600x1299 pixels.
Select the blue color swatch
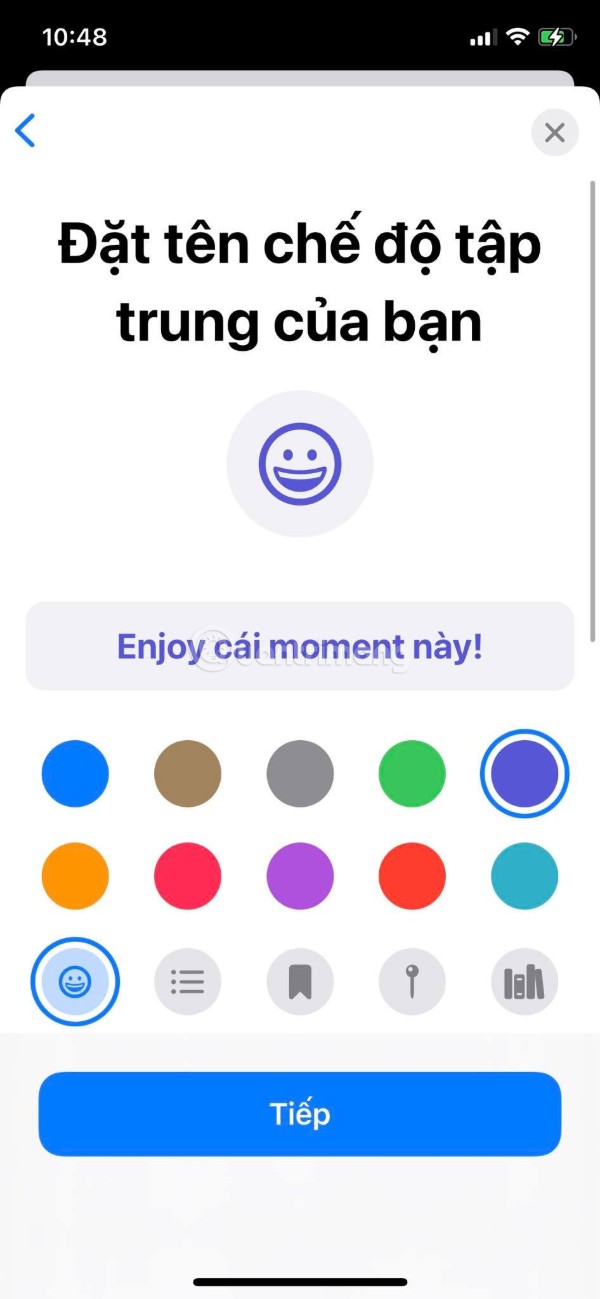(x=75, y=774)
